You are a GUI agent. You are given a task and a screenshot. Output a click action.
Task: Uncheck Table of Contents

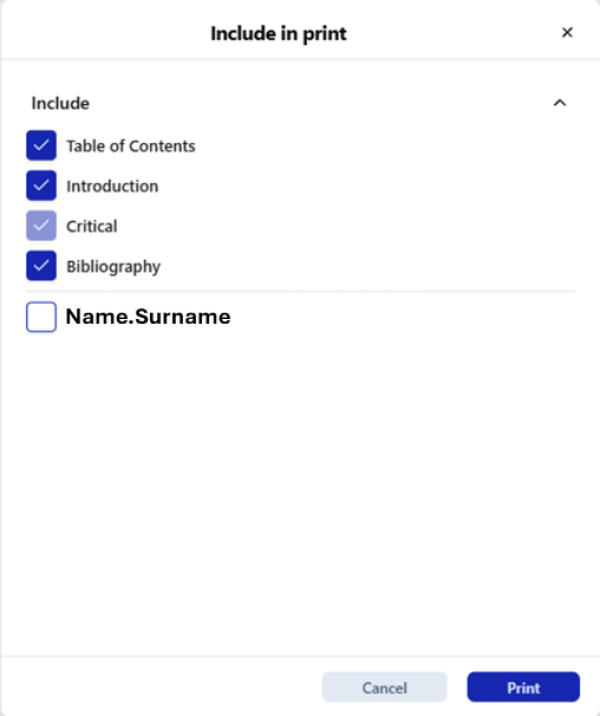[41, 146]
